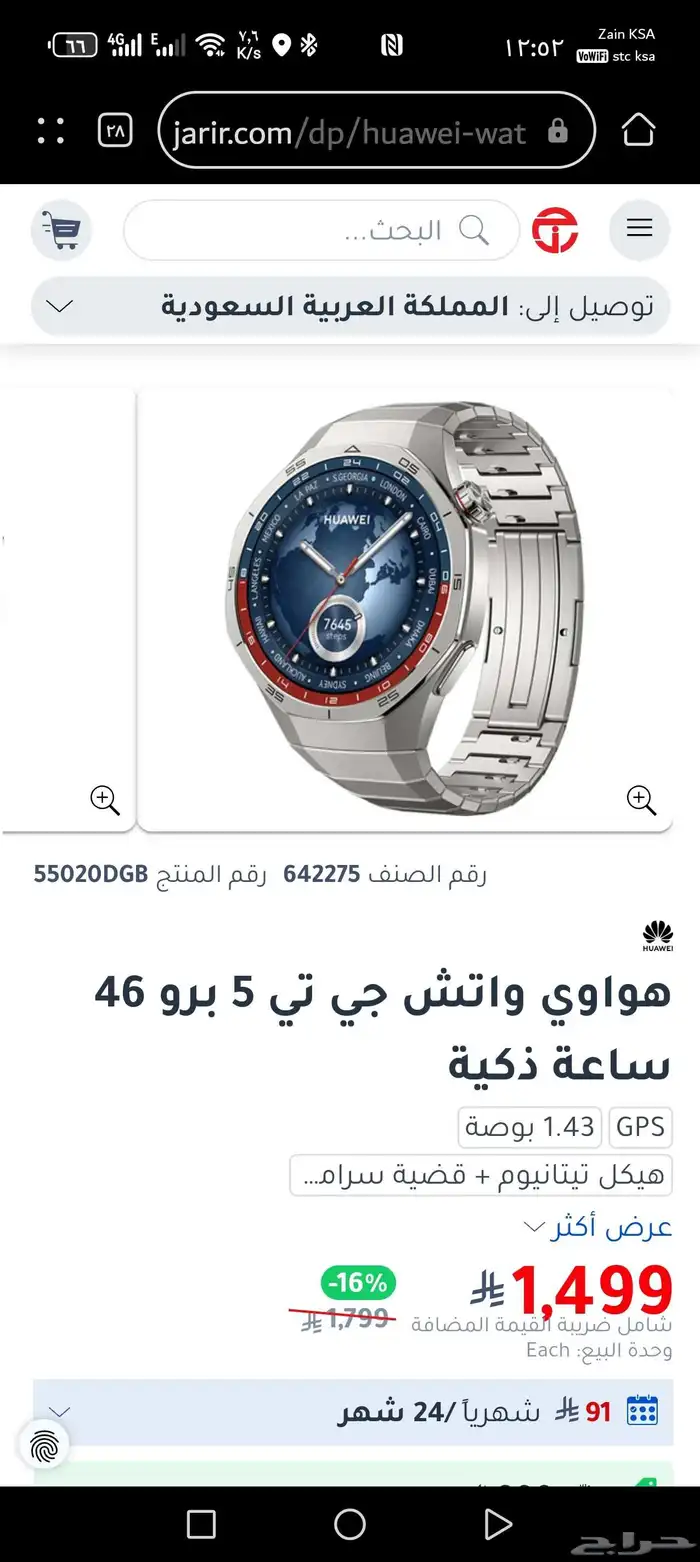Open recent apps from navigation bar
This screenshot has width=700, height=1562.
pyautogui.click(x=201, y=1524)
